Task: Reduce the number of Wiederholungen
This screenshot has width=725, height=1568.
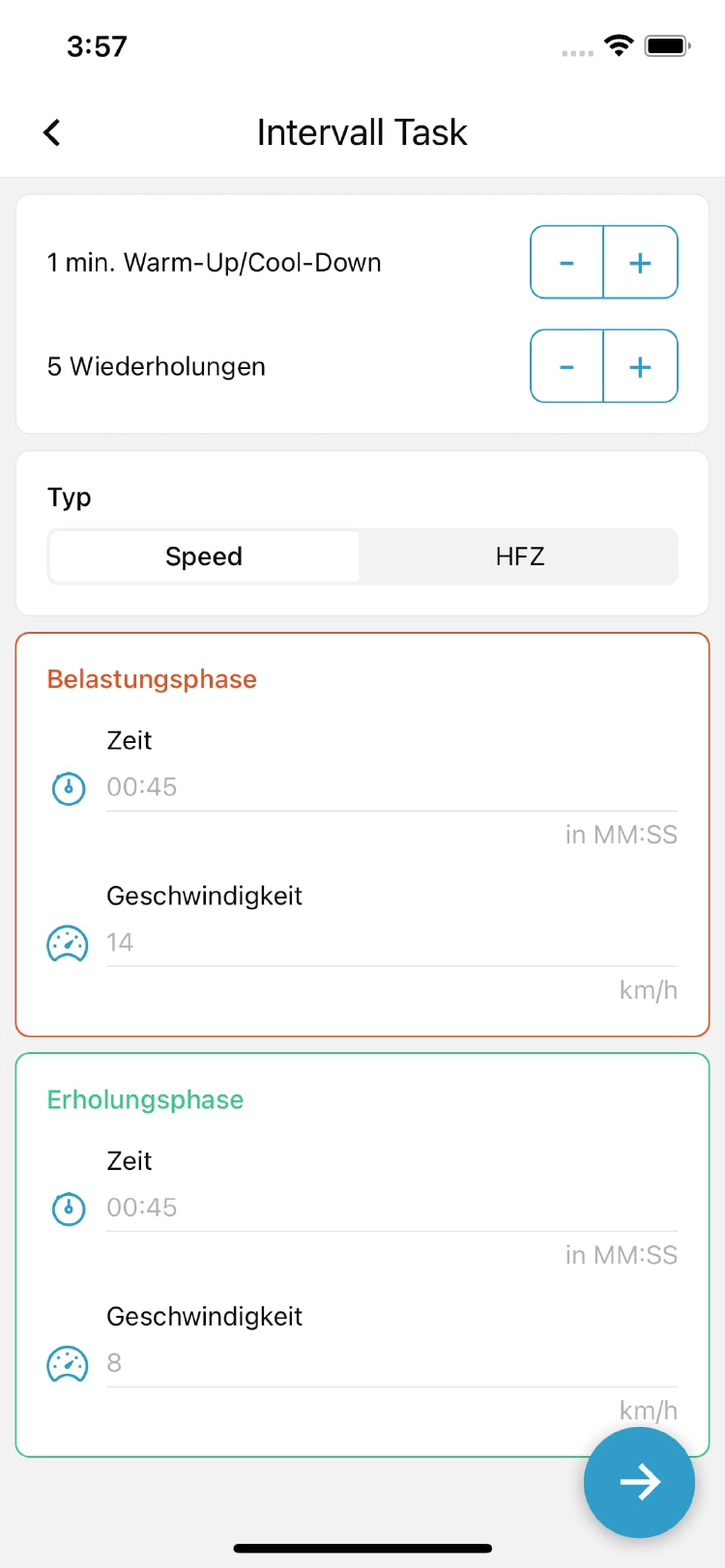Action: 567,366
